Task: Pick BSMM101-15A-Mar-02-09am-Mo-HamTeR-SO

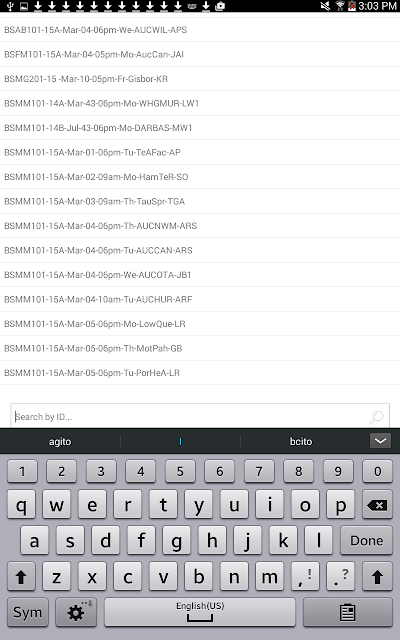Action: tap(200, 177)
